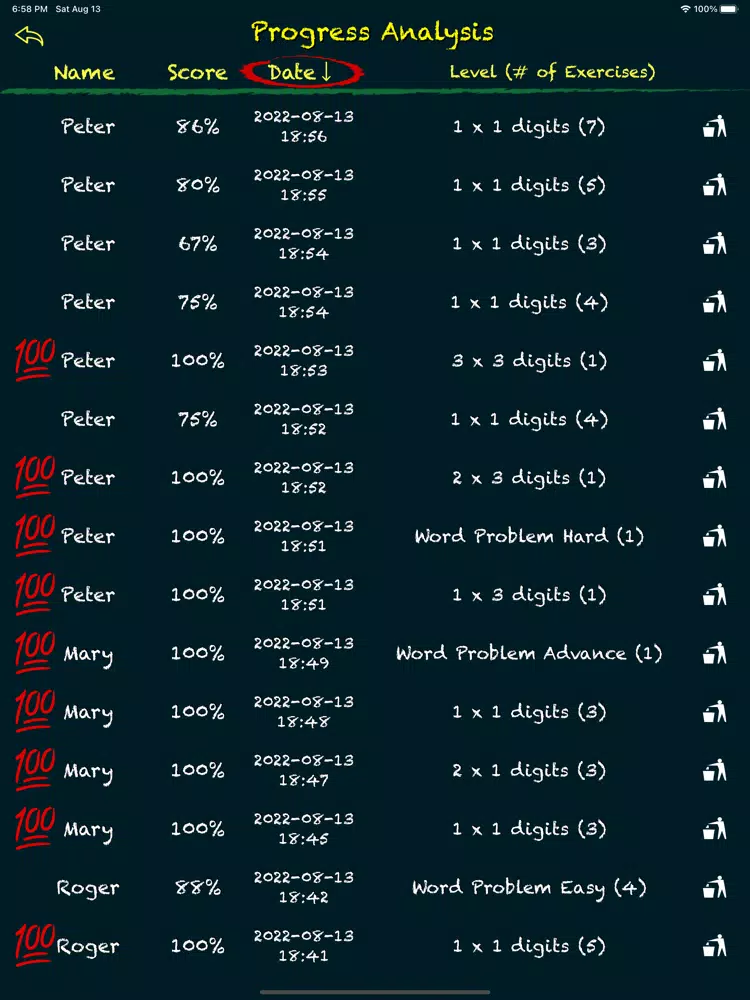The width and height of the screenshot is (750, 1000).
Task: Delete Mary's result from 18:45
Action: (x=714, y=829)
